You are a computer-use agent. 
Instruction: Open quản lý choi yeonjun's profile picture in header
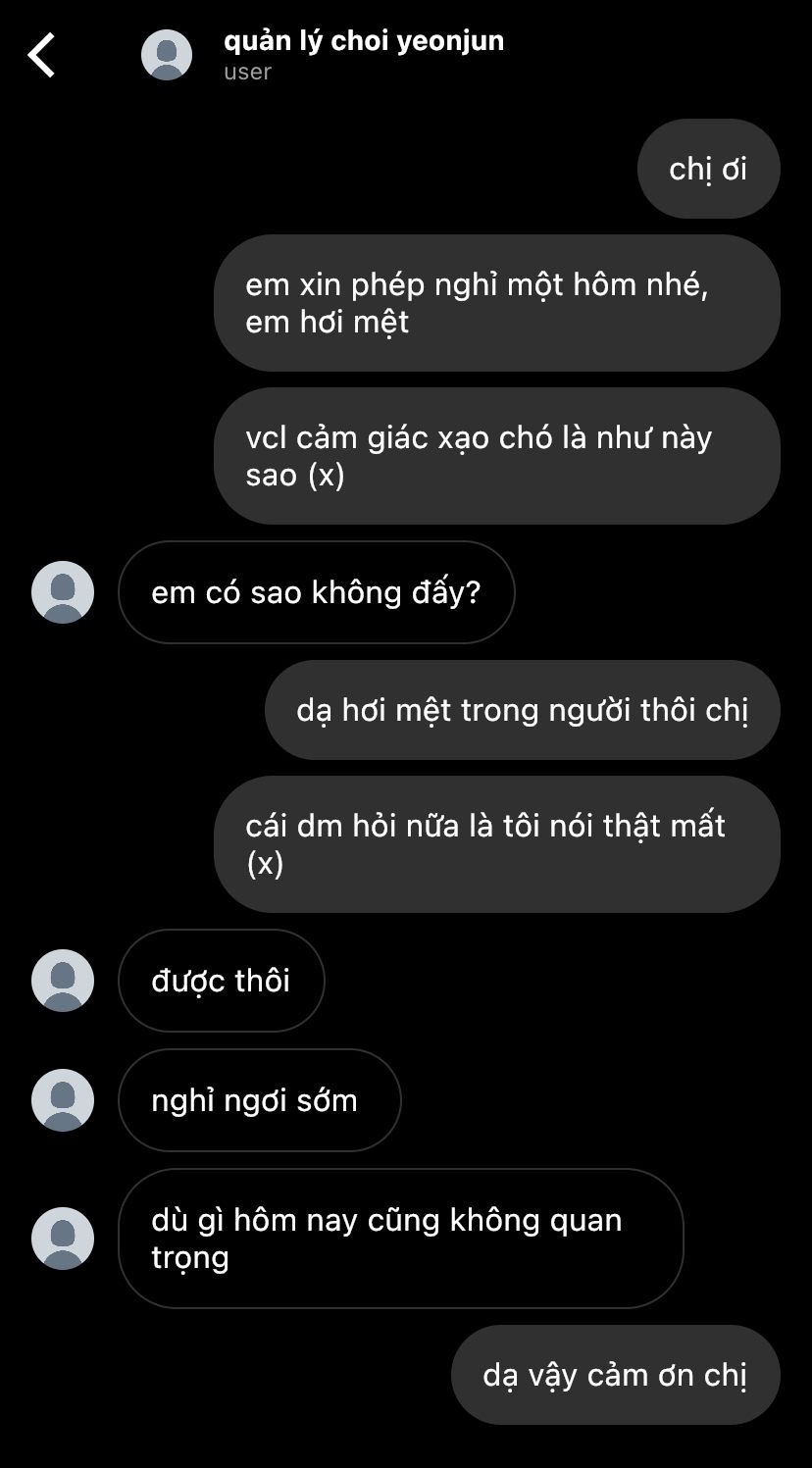click(x=167, y=55)
